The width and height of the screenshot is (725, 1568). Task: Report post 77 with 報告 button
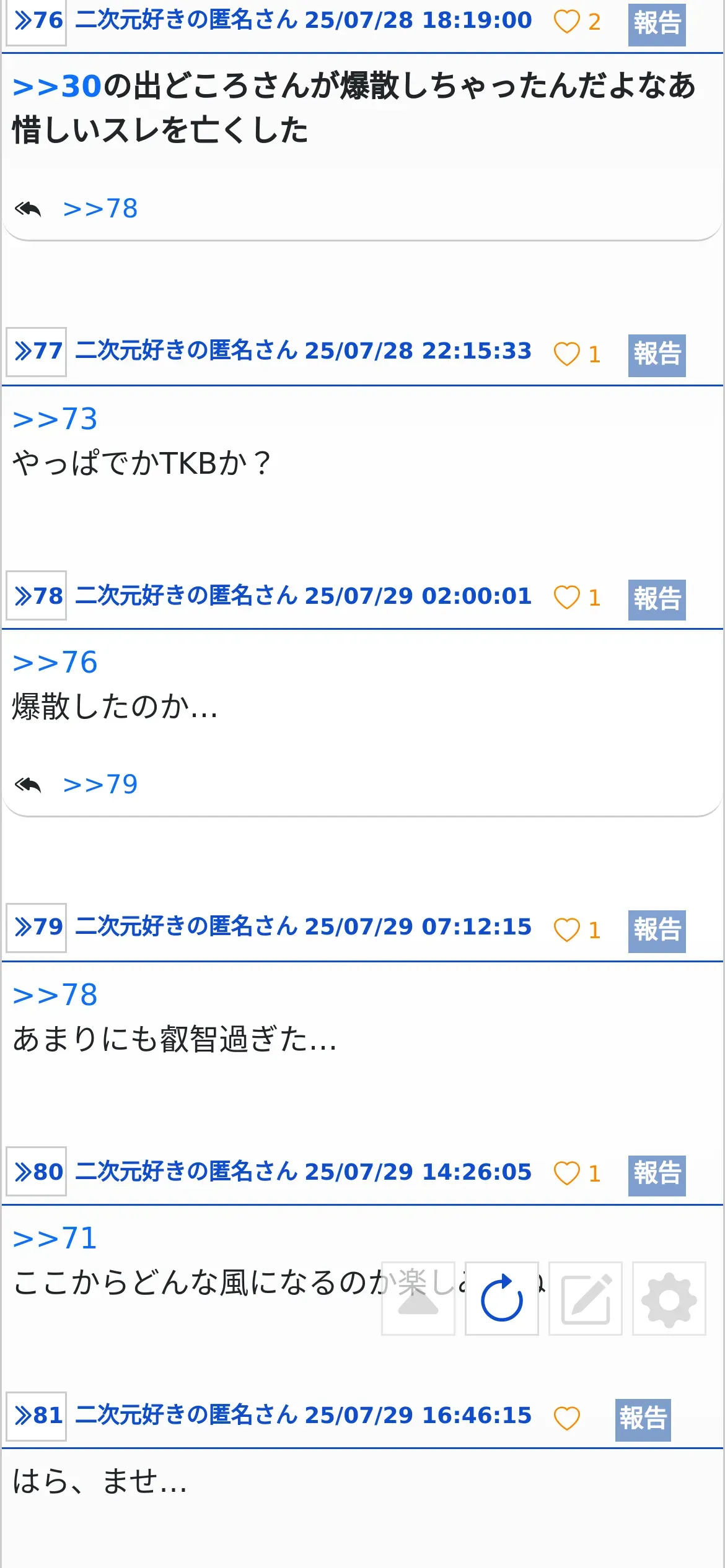656,354
